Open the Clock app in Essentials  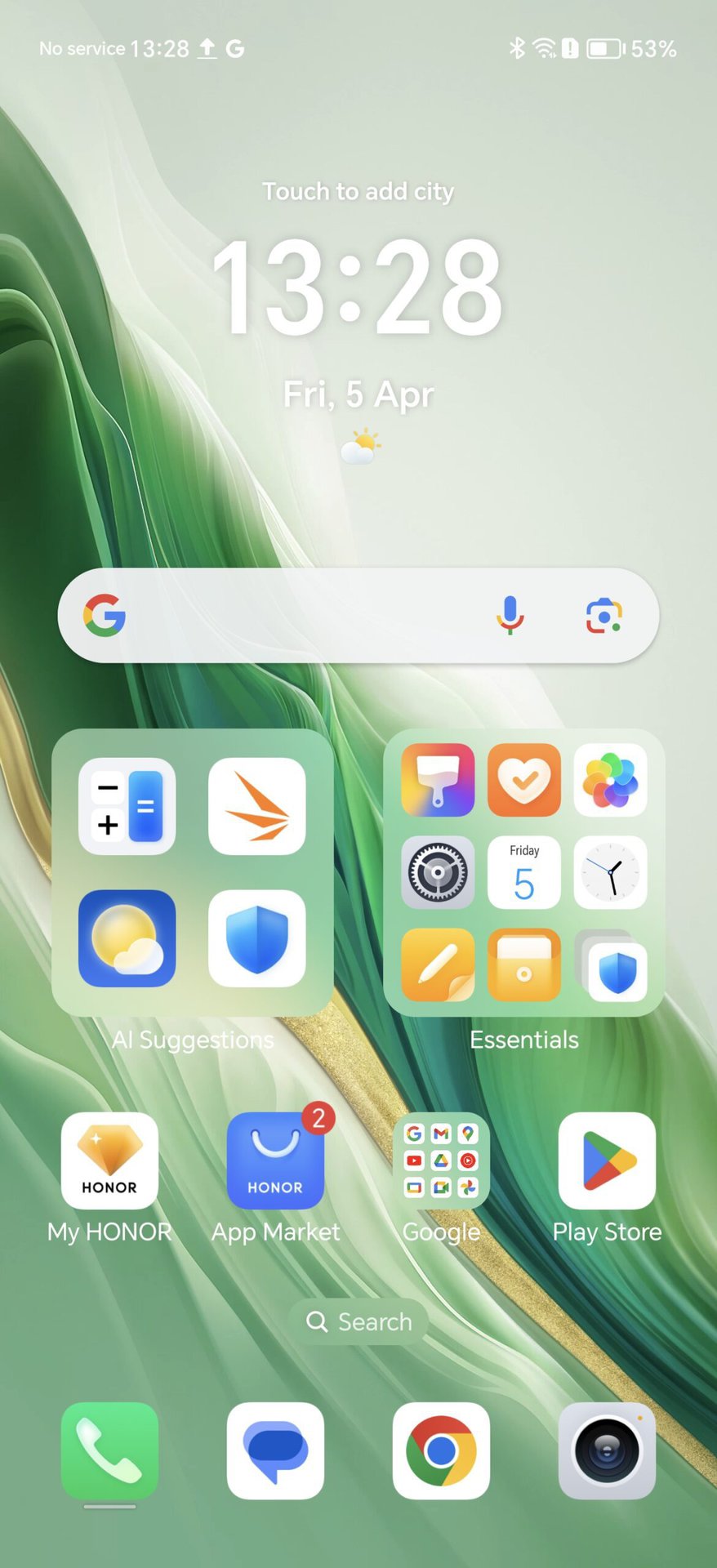pyautogui.click(x=610, y=872)
